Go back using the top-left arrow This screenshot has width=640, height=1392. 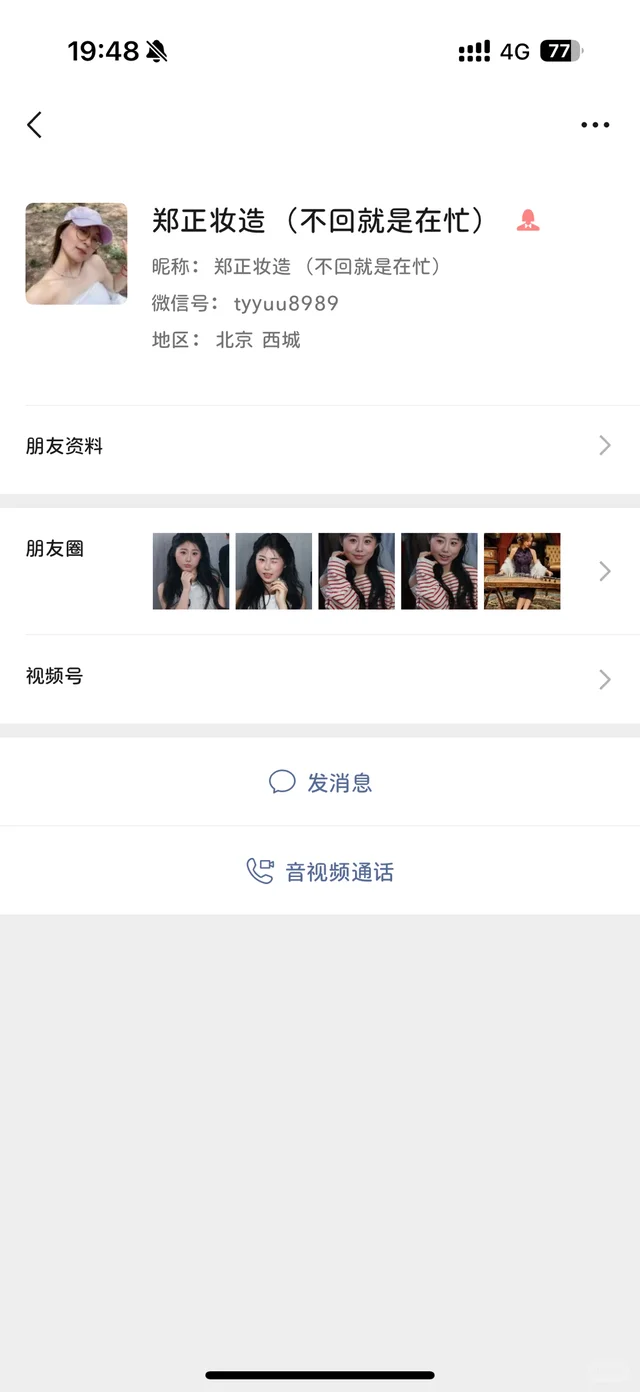pyautogui.click(x=35, y=125)
